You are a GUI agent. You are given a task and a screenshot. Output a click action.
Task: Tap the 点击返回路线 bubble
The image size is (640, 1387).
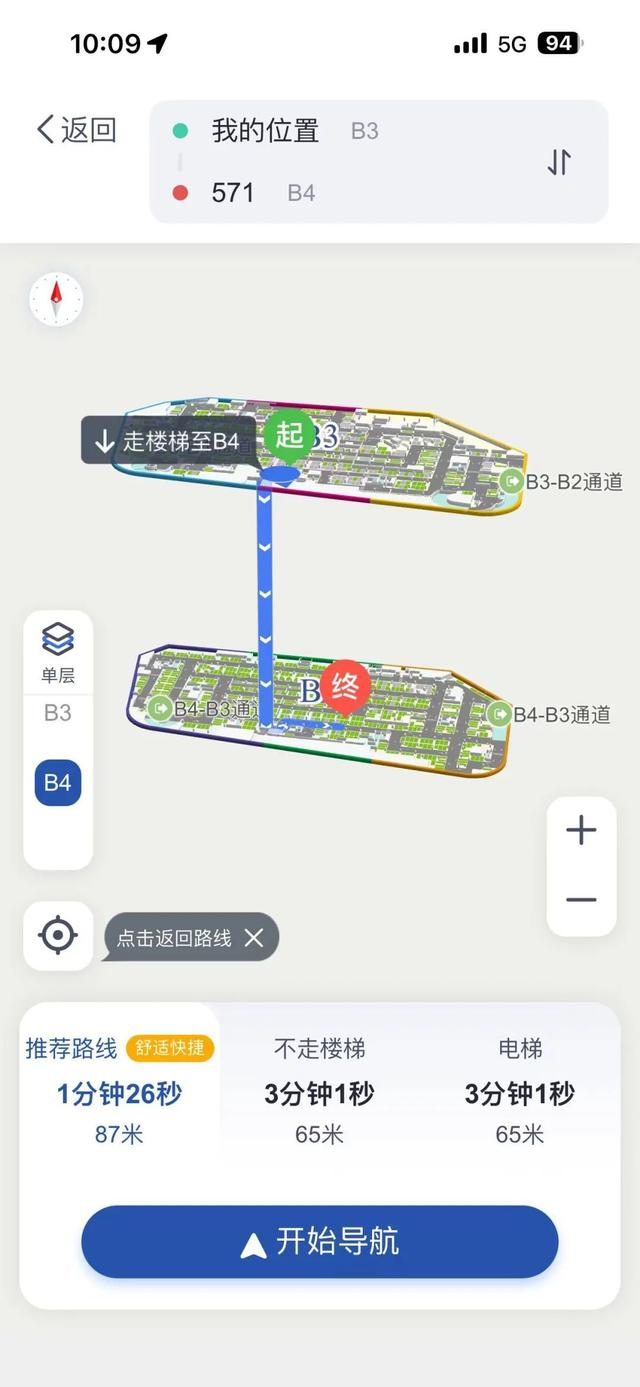[x=175, y=938]
